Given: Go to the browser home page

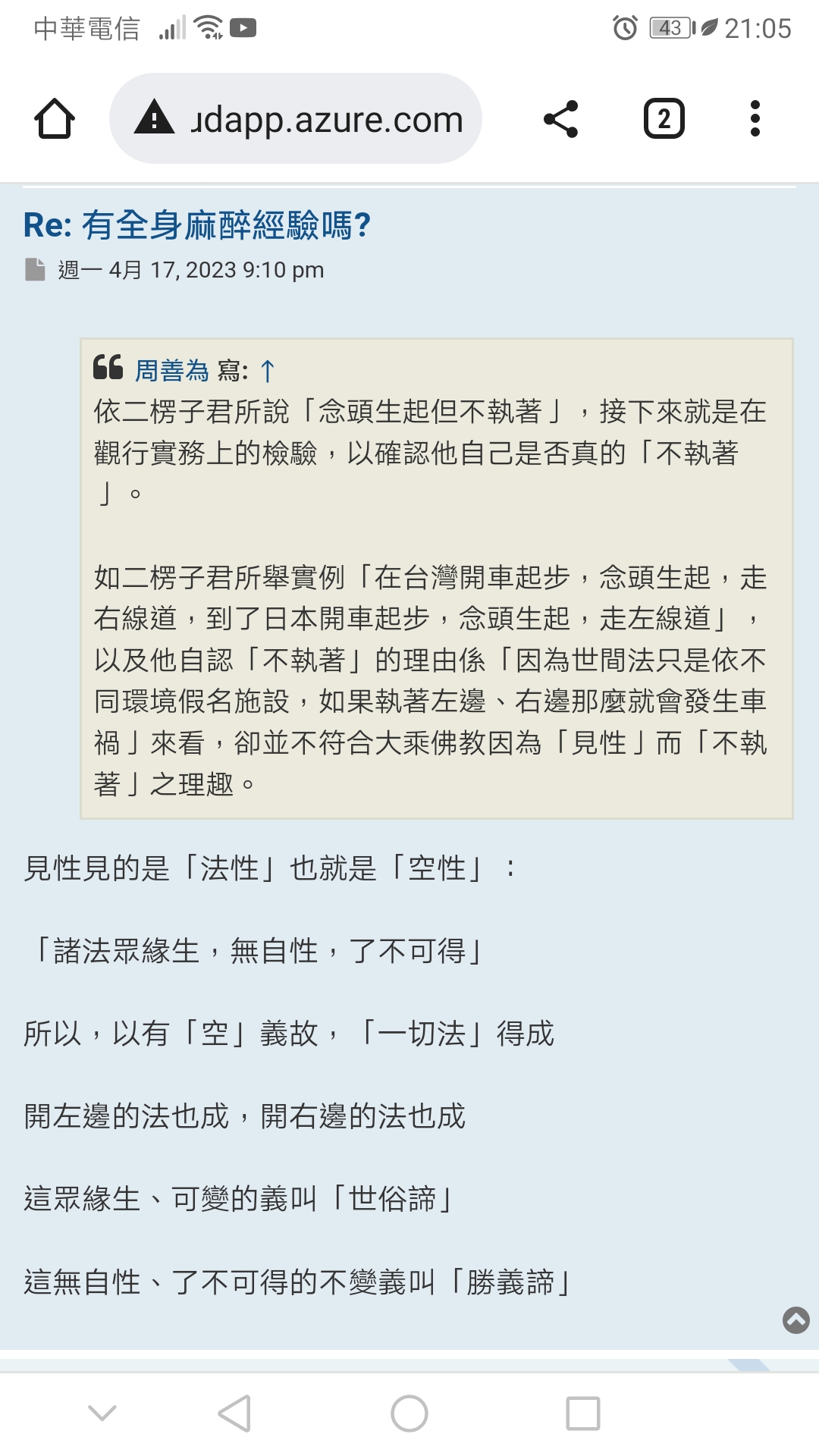Looking at the screenshot, I should click(55, 119).
